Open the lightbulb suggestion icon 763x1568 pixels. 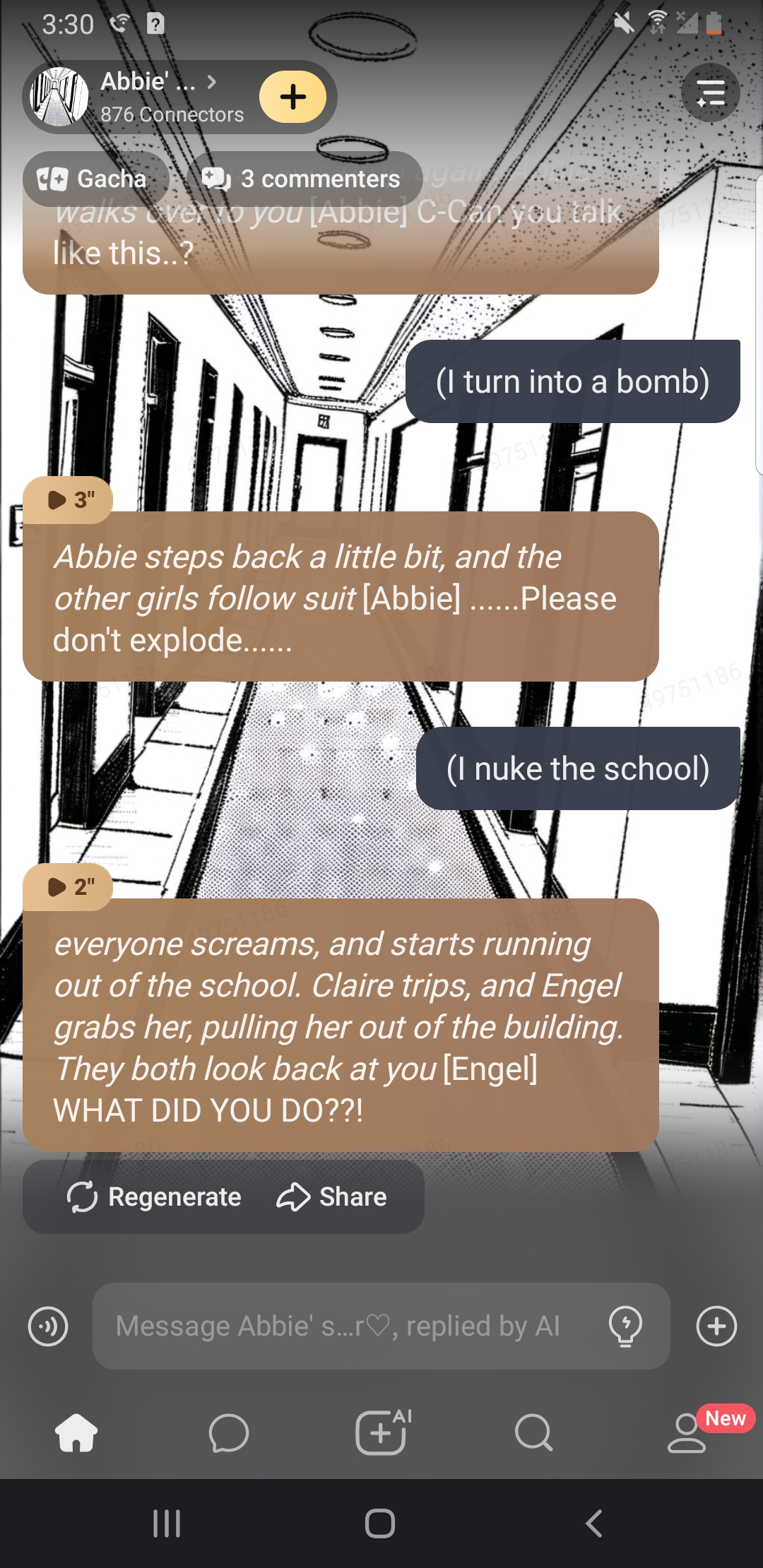coord(625,1326)
